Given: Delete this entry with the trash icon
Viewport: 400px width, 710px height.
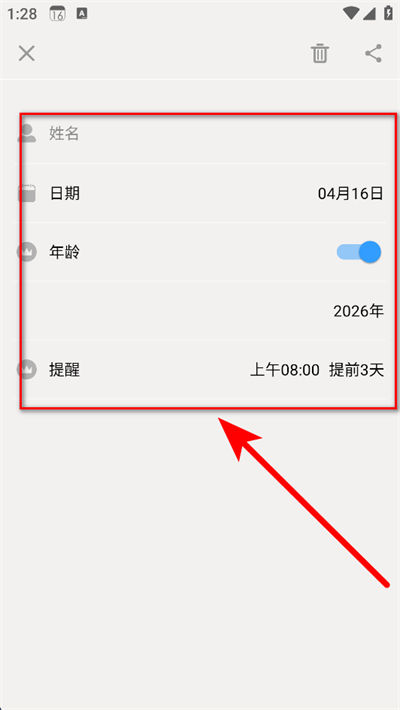Looking at the screenshot, I should [319, 53].
